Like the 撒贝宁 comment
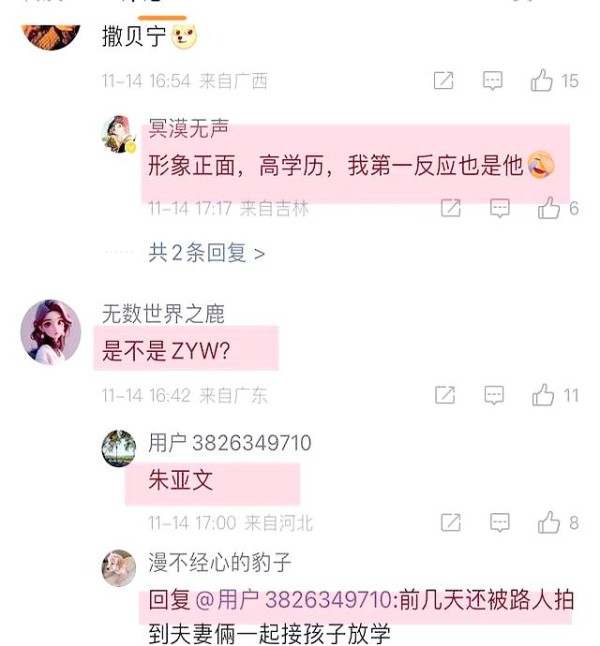The image size is (600, 646). click(x=543, y=81)
